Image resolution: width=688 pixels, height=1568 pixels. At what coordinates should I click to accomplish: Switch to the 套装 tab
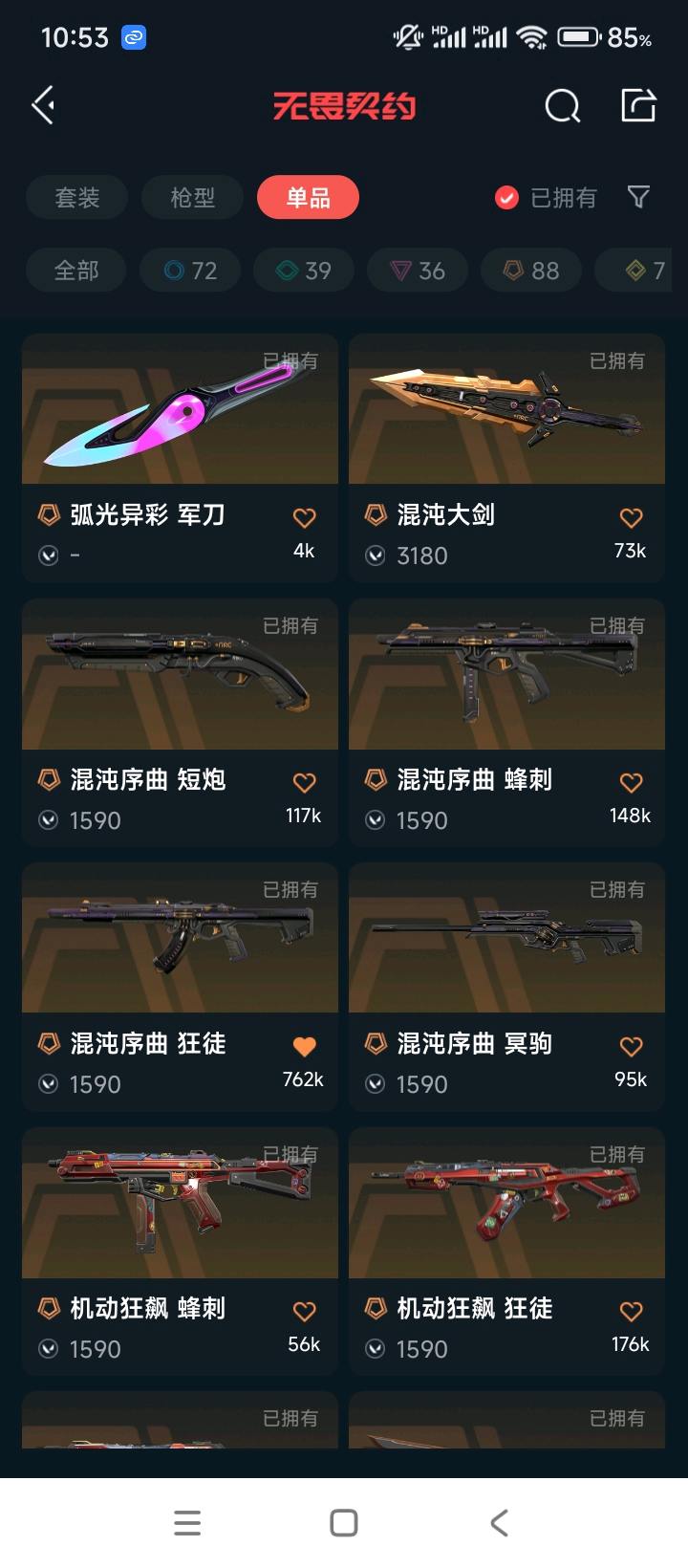76,198
